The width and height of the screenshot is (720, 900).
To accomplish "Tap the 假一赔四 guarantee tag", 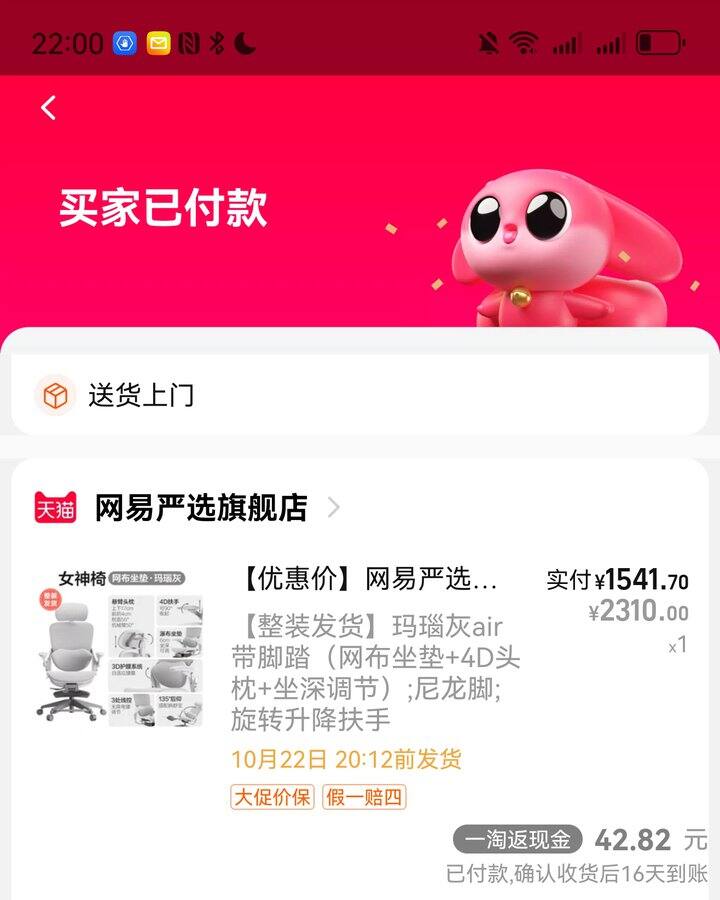I will pyautogui.click(x=364, y=797).
